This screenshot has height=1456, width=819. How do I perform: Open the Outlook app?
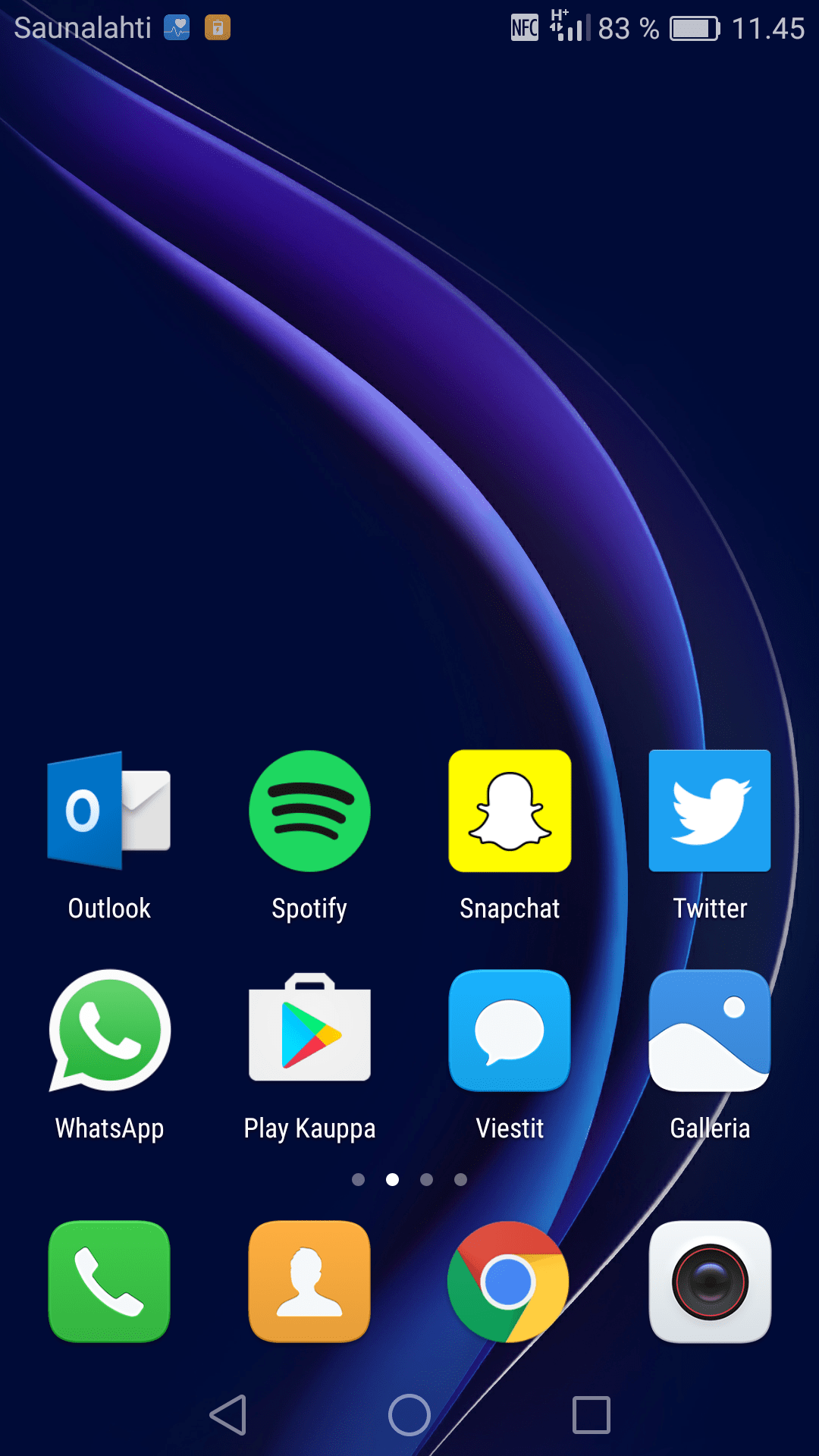[109, 811]
